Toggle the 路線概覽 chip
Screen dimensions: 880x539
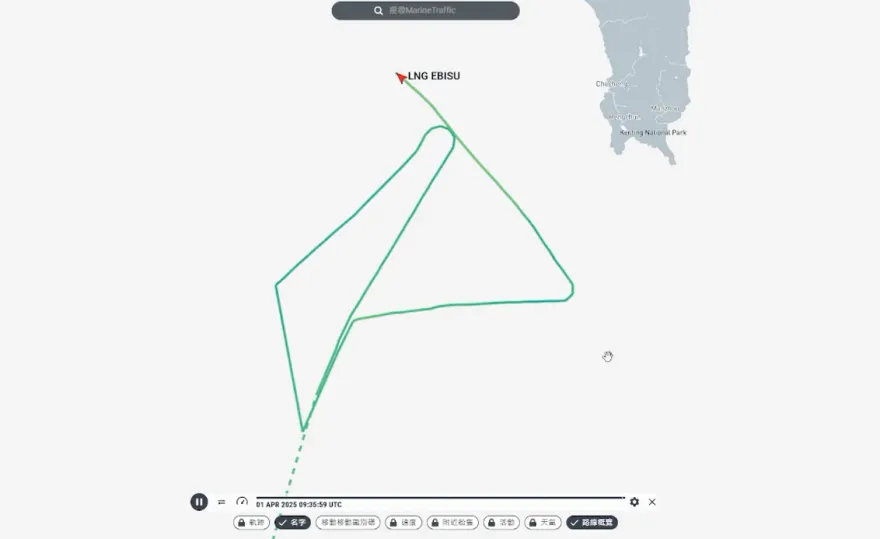pos(592,522)
